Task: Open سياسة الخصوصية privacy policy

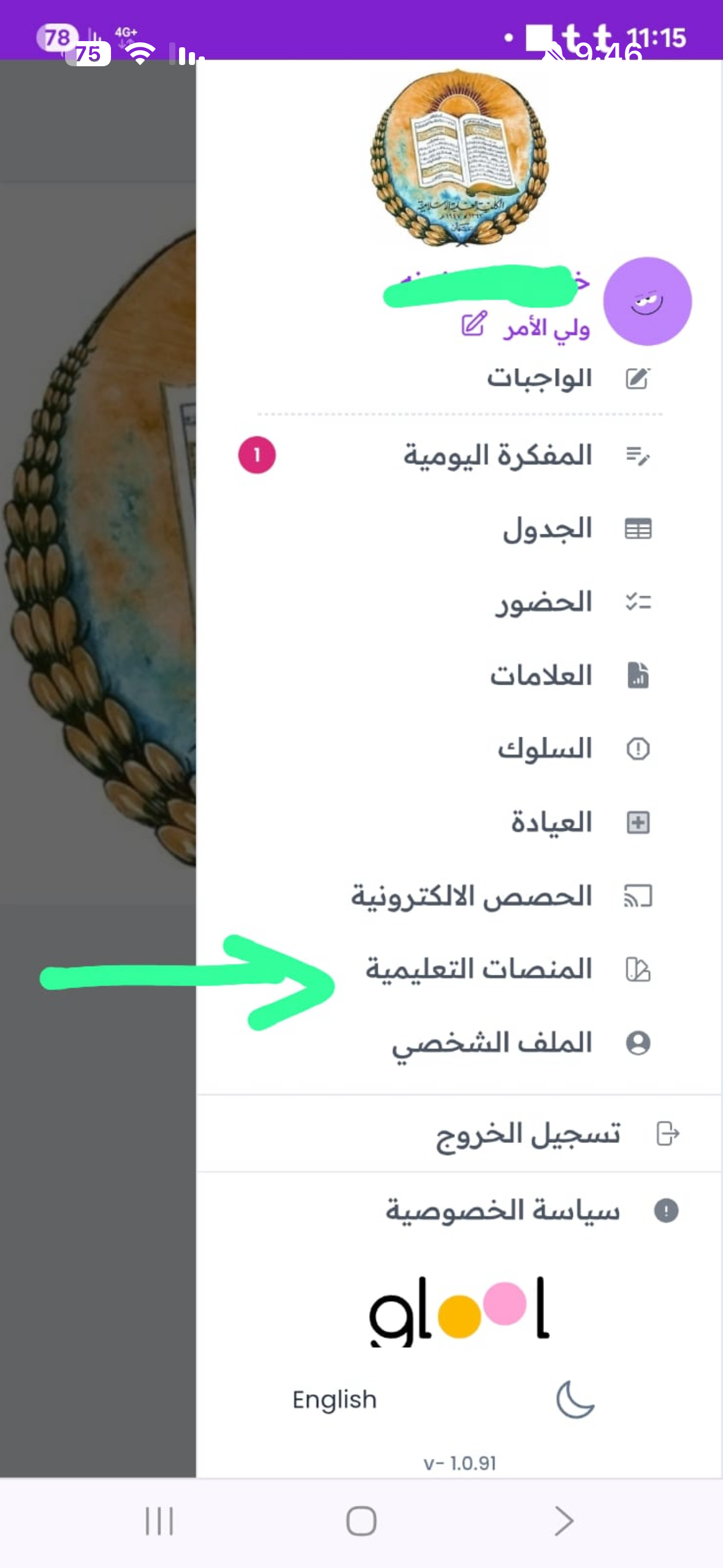Action: click(502, 1211)
